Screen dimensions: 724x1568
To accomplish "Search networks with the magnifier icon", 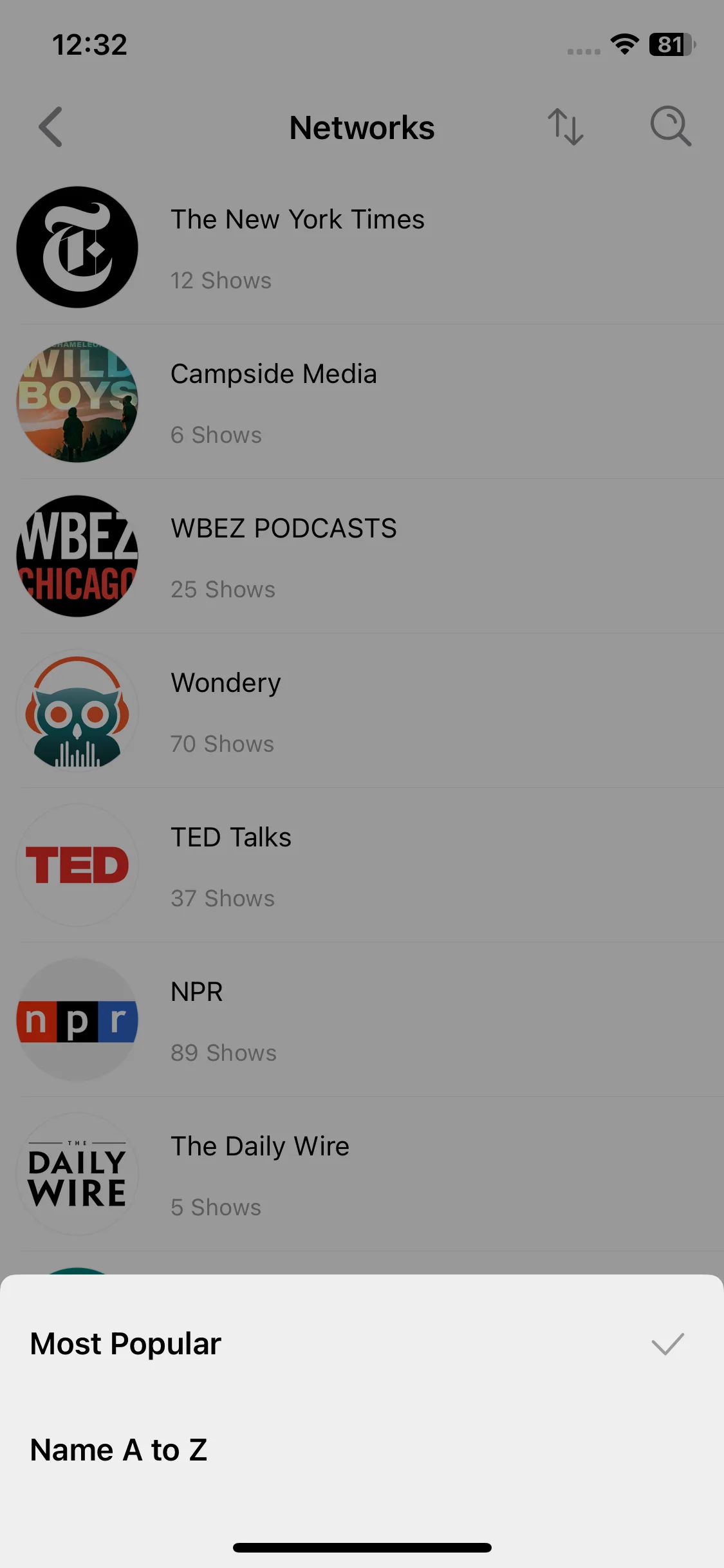I will (670, 127).
